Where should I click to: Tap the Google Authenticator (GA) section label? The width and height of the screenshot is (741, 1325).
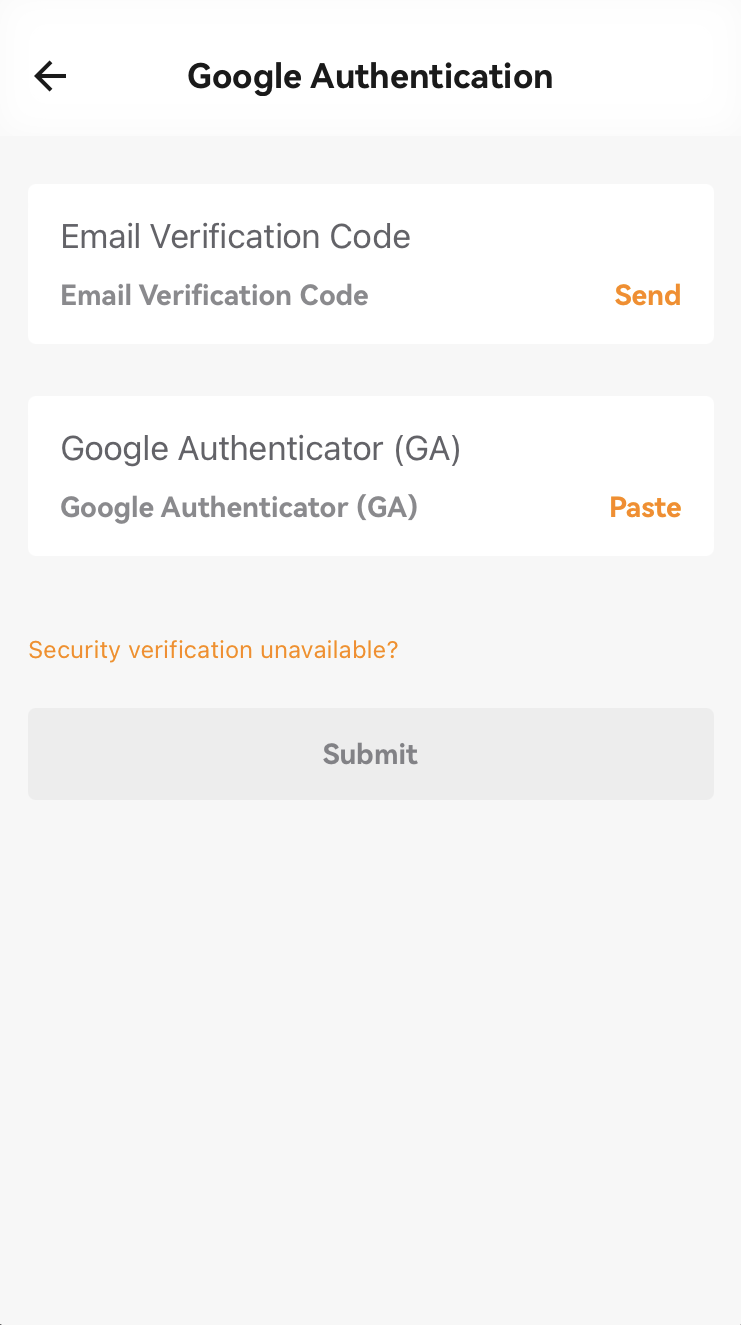[261, 449]
